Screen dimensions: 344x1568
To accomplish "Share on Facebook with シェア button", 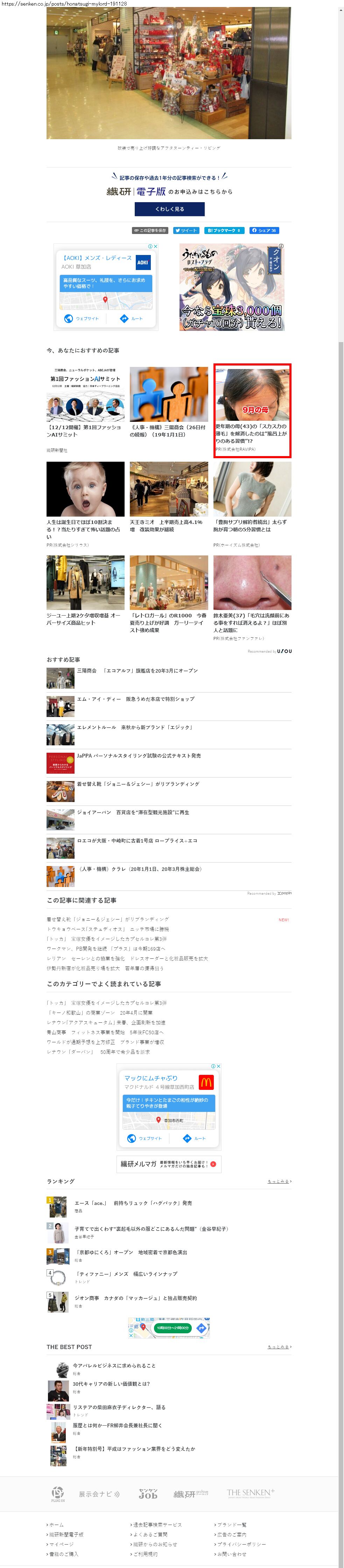I will pos(264,231).
